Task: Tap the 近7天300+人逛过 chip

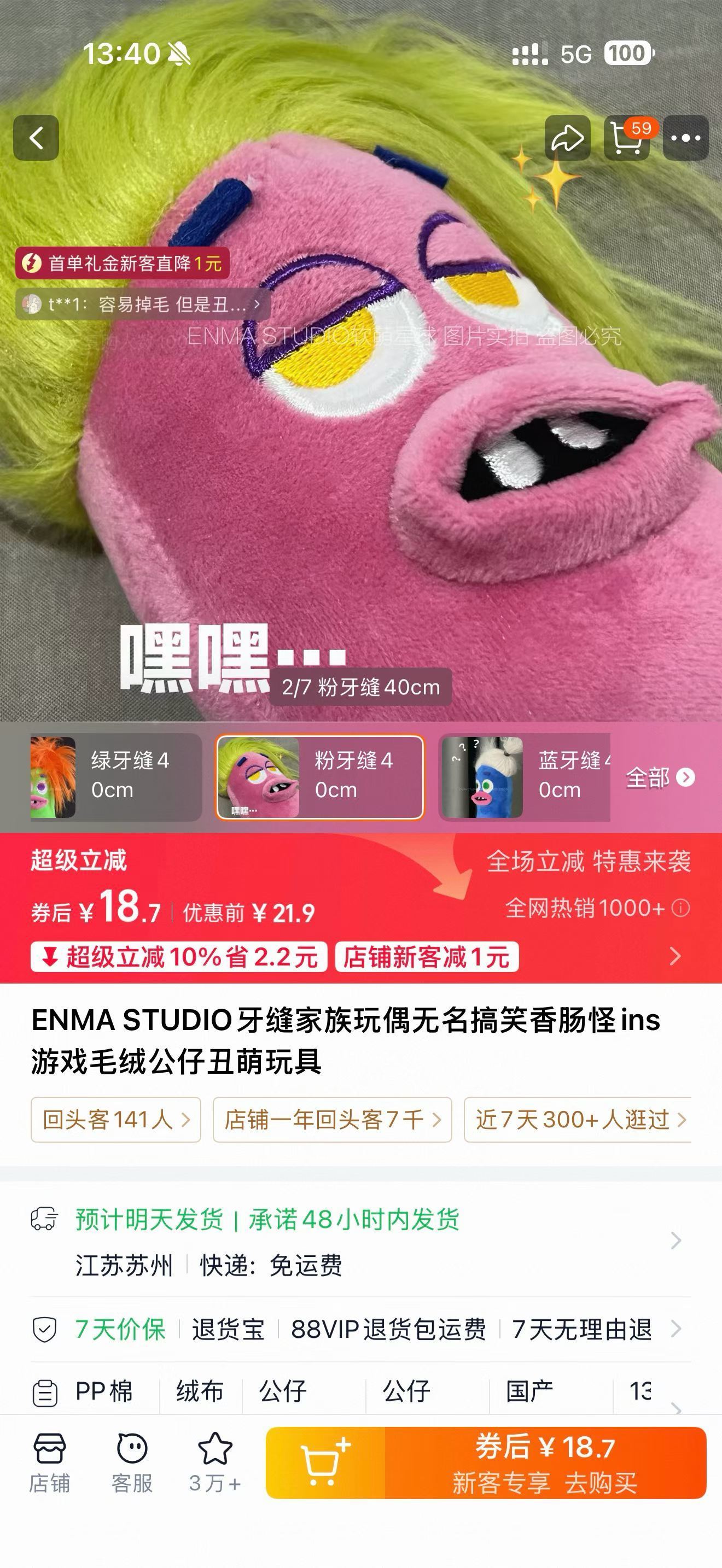Action: click(x=578, y=1119)
